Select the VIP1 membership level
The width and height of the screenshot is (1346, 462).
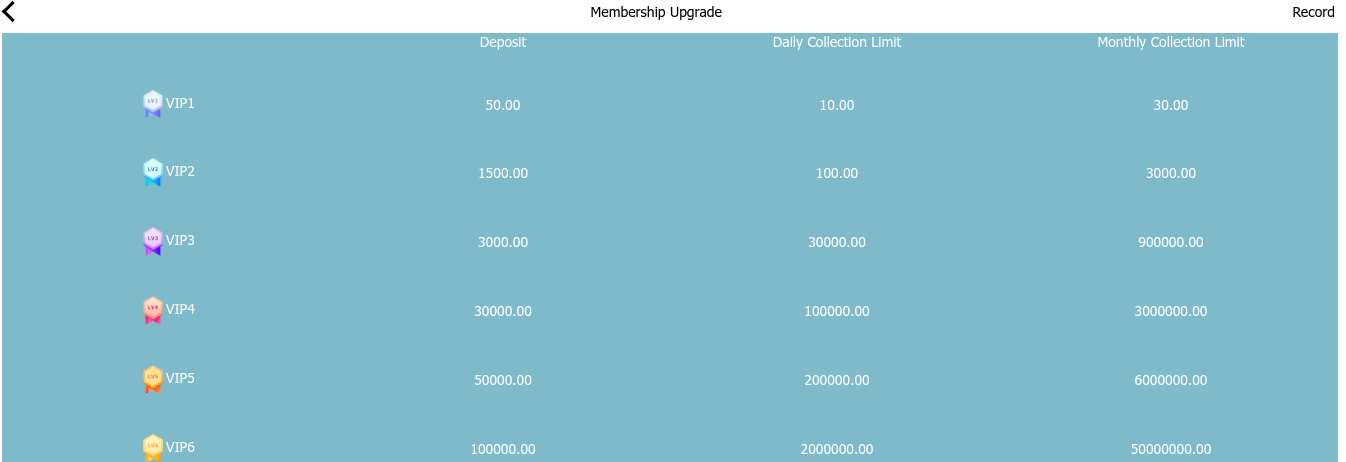pos(169,104)
